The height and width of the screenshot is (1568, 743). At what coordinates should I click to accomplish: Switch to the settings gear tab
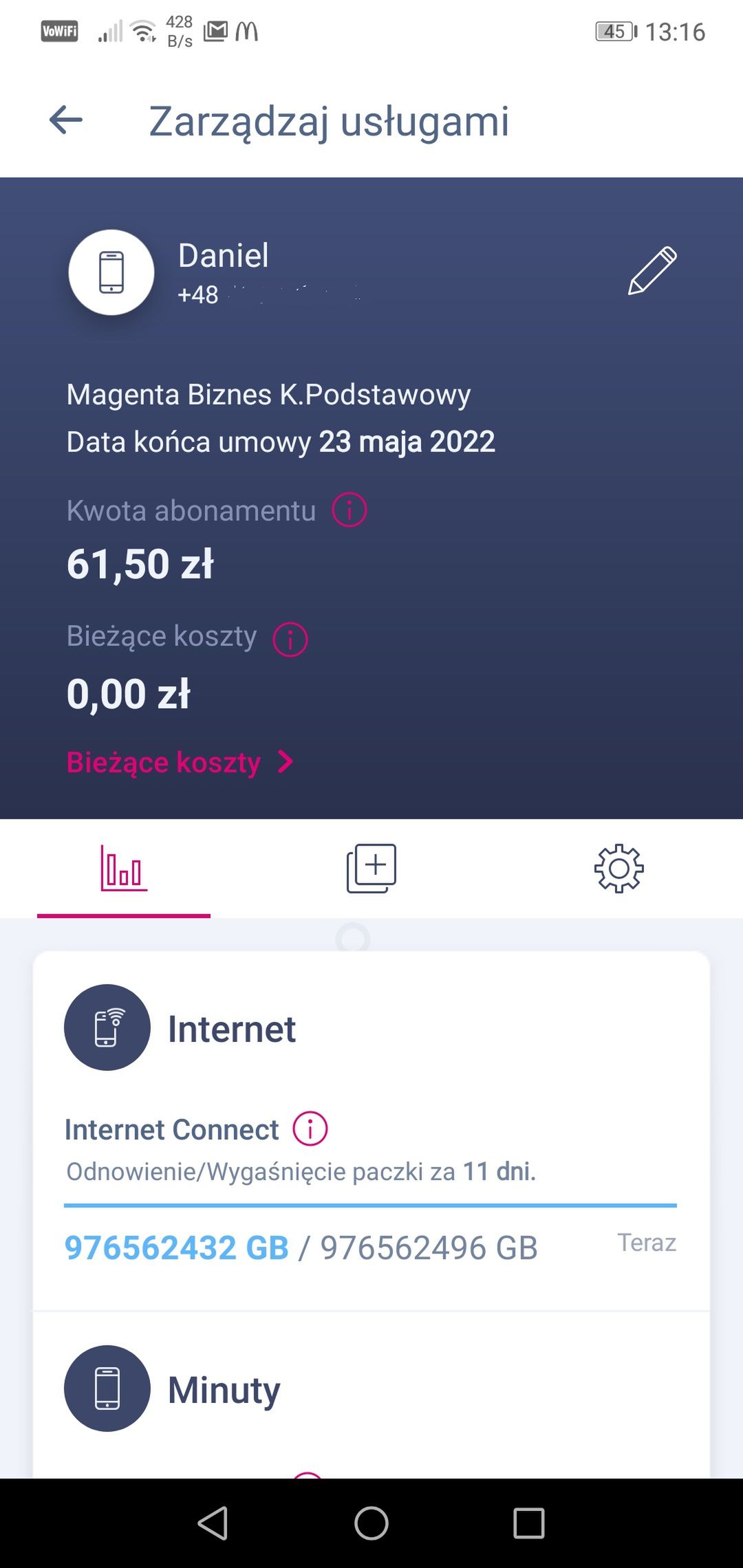(618, 869)
